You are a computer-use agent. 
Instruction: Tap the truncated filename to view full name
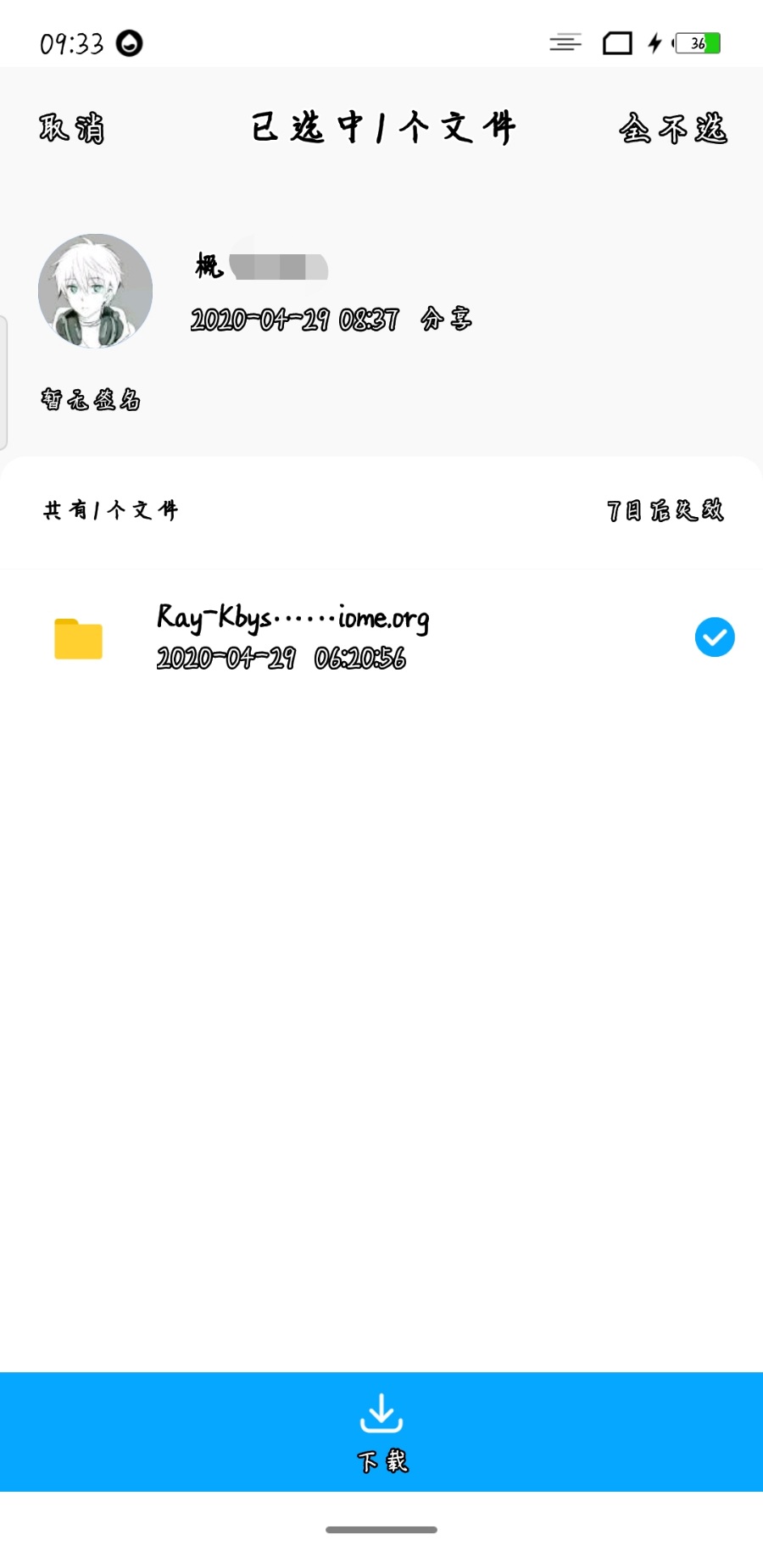(292, 620)
